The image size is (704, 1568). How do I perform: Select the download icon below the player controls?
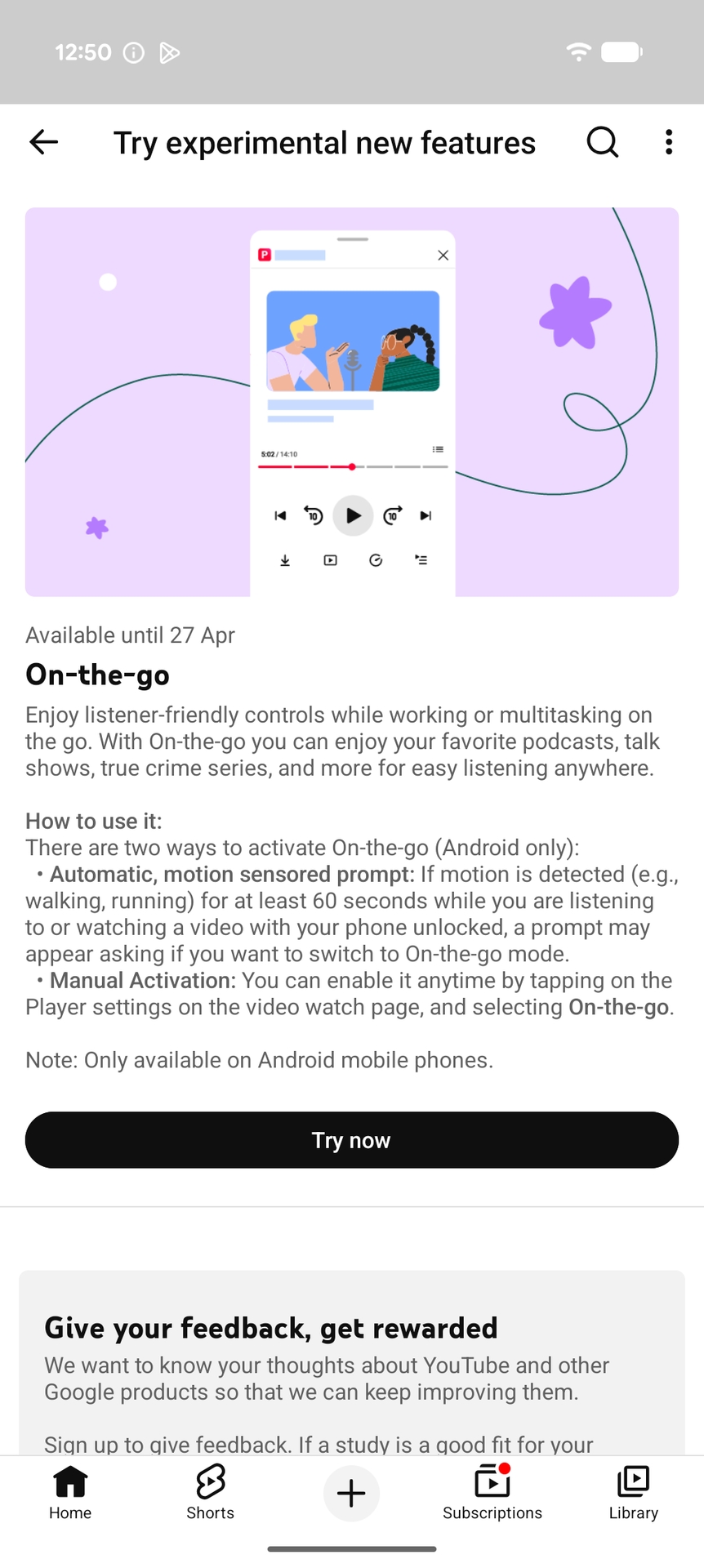click(284, 559)
